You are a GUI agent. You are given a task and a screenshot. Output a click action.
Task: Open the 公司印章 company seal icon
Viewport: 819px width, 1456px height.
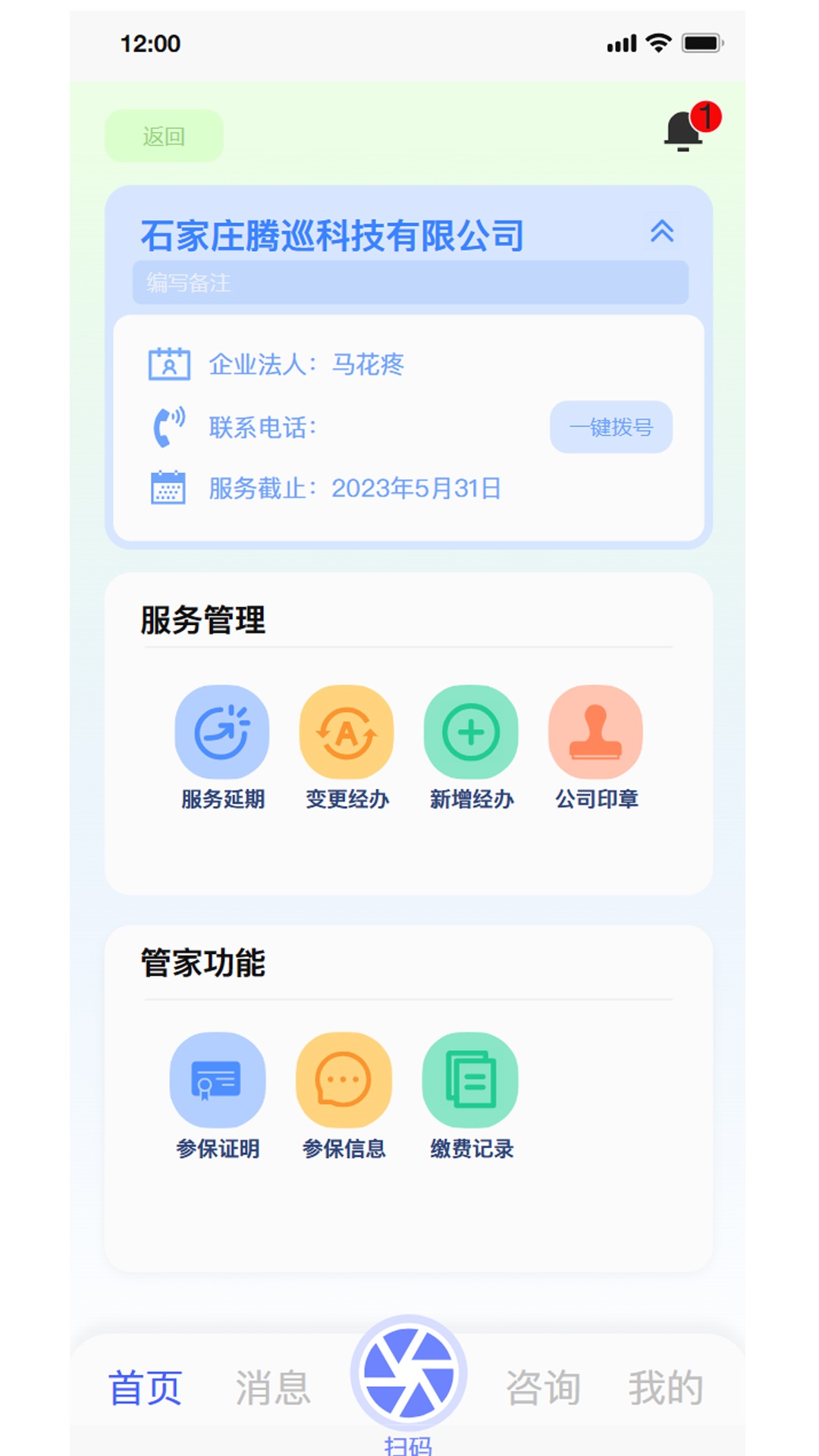[596, 732]
